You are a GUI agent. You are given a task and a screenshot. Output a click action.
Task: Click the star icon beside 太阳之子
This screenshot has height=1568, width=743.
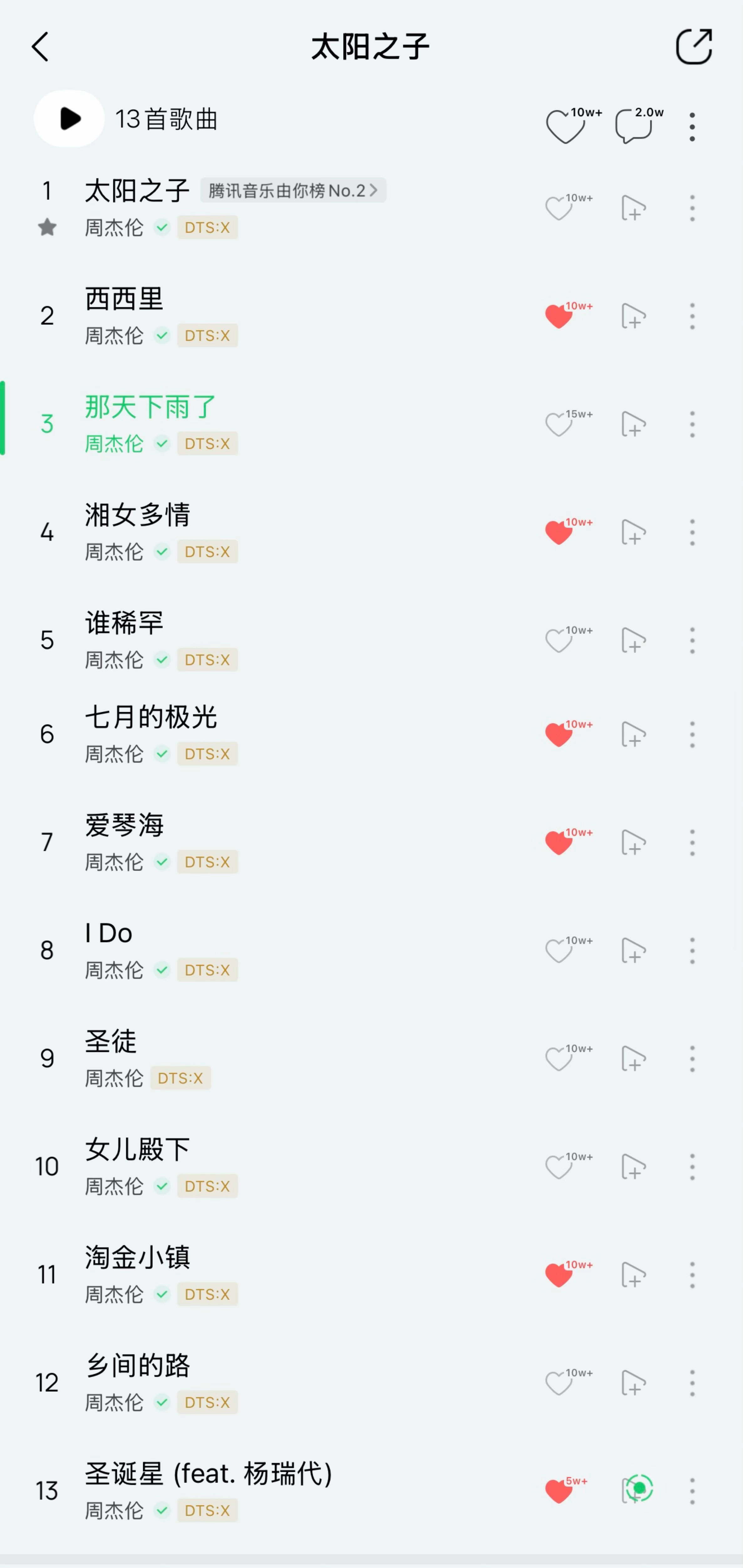[x=48, y=227]
